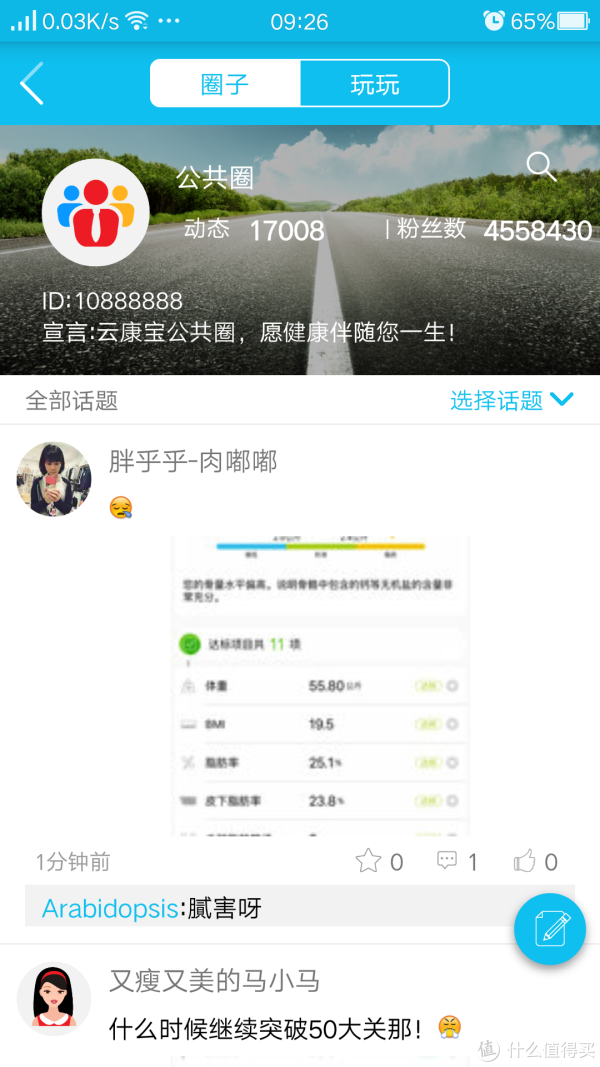Viewport: 600px width, 1067px height.
Task: Open comments on 胖乎乎-肉嘟嘟's post
Action: click(x=457, y=861)
